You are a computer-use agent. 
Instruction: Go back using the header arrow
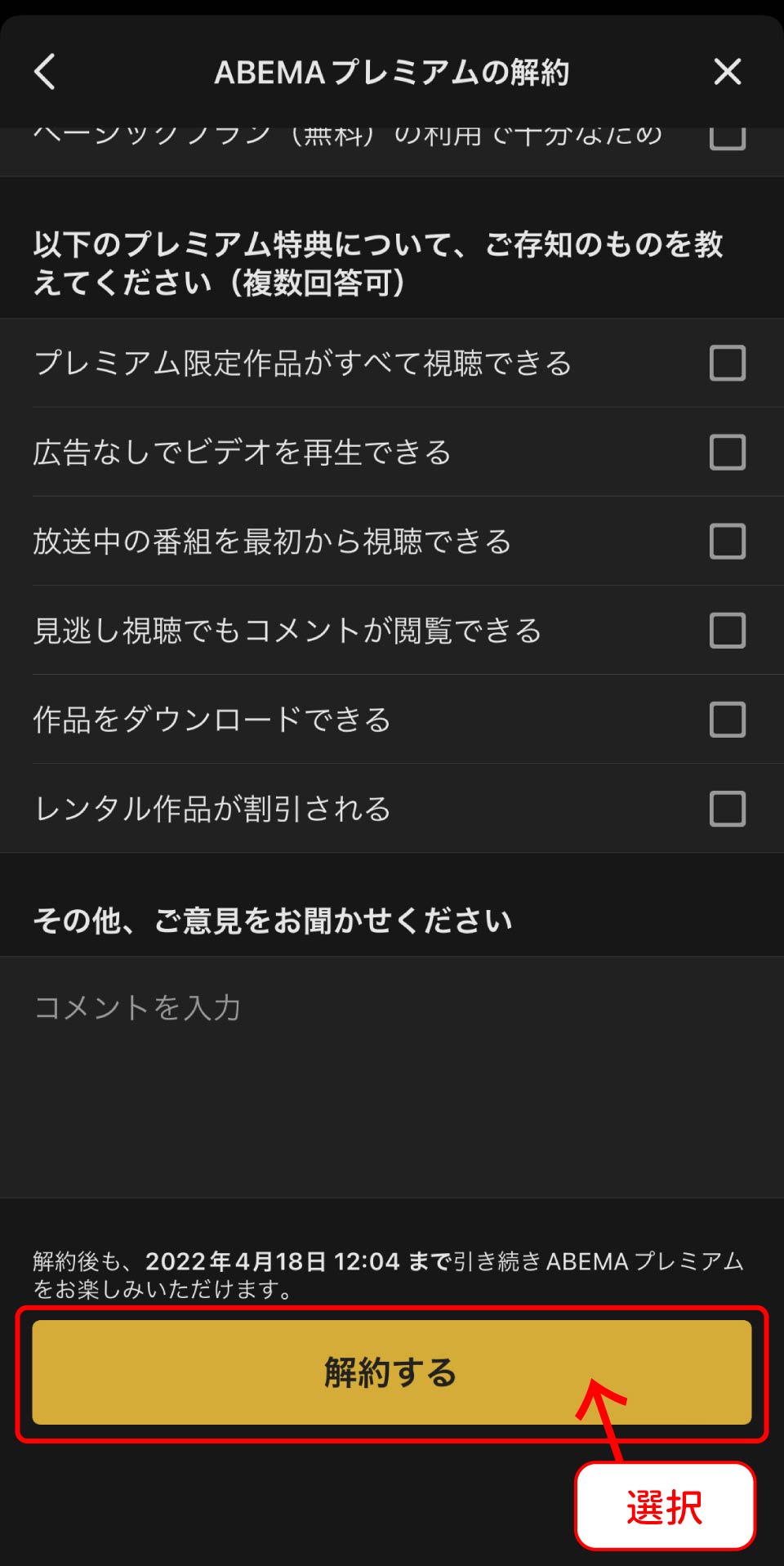[46, 72]
